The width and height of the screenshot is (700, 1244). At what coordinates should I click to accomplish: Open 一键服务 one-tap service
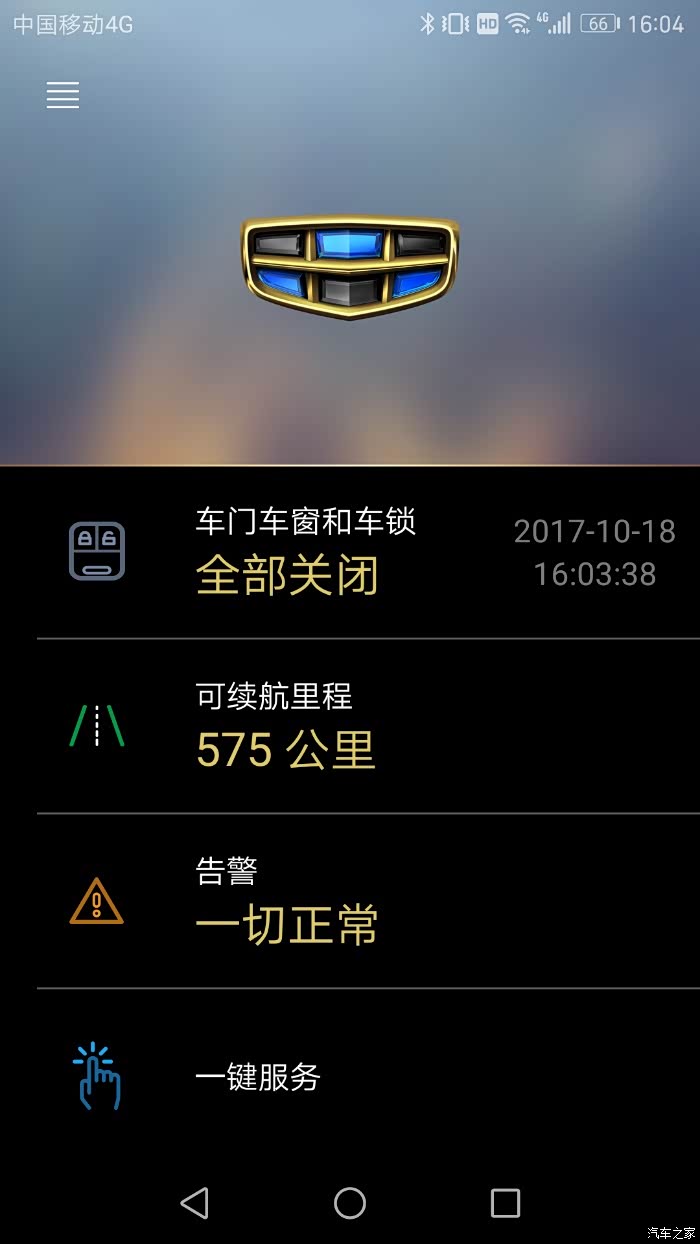[350, 1076]
